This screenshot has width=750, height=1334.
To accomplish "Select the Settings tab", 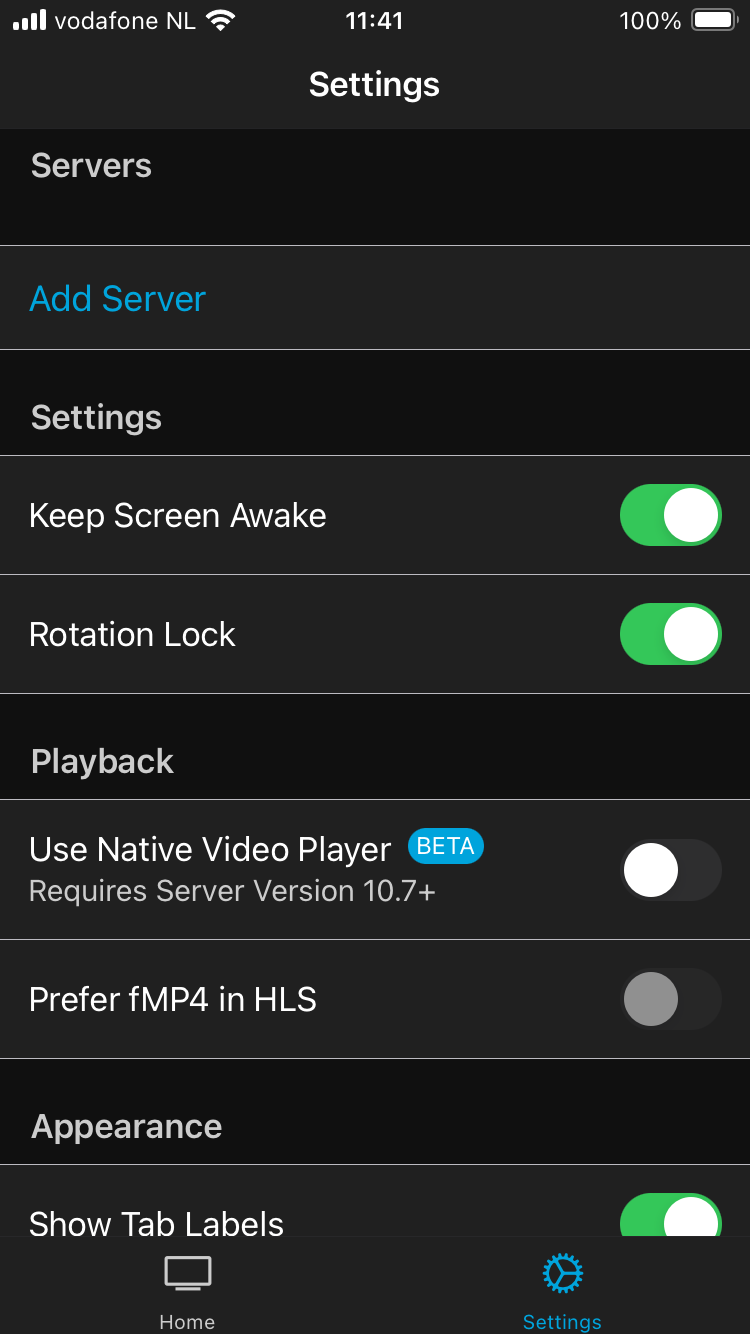I will (562, 1292).
